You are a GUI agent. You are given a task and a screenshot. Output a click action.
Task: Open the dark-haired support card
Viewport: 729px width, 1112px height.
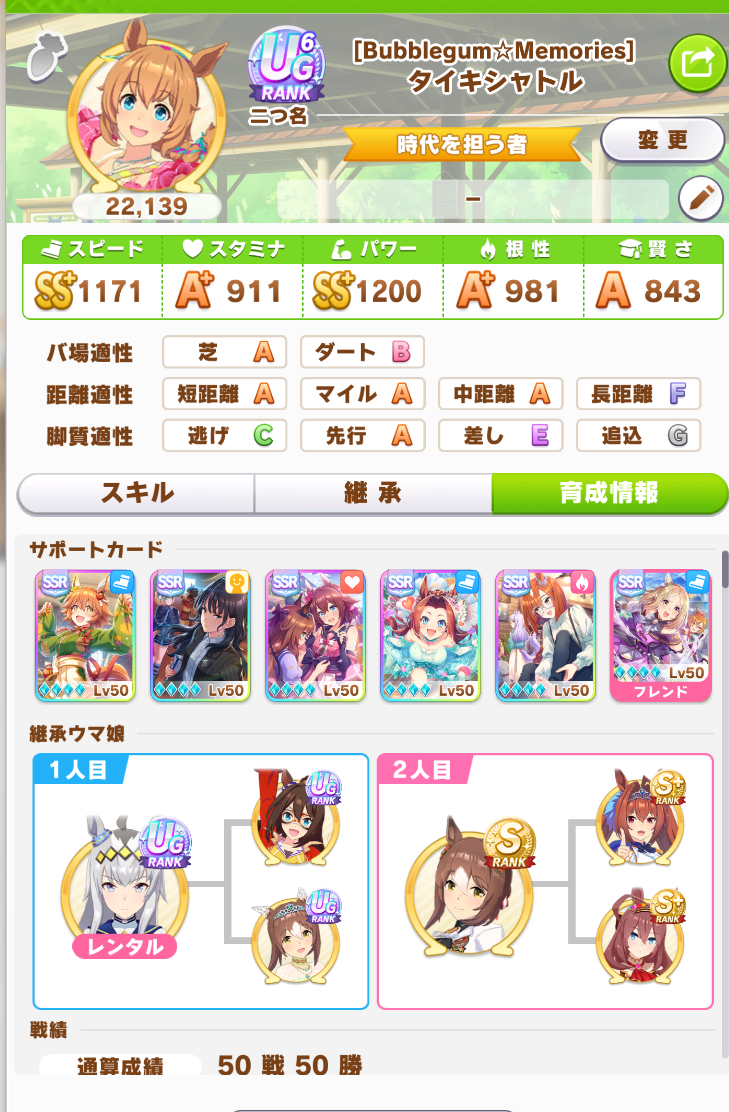point(200,635)
